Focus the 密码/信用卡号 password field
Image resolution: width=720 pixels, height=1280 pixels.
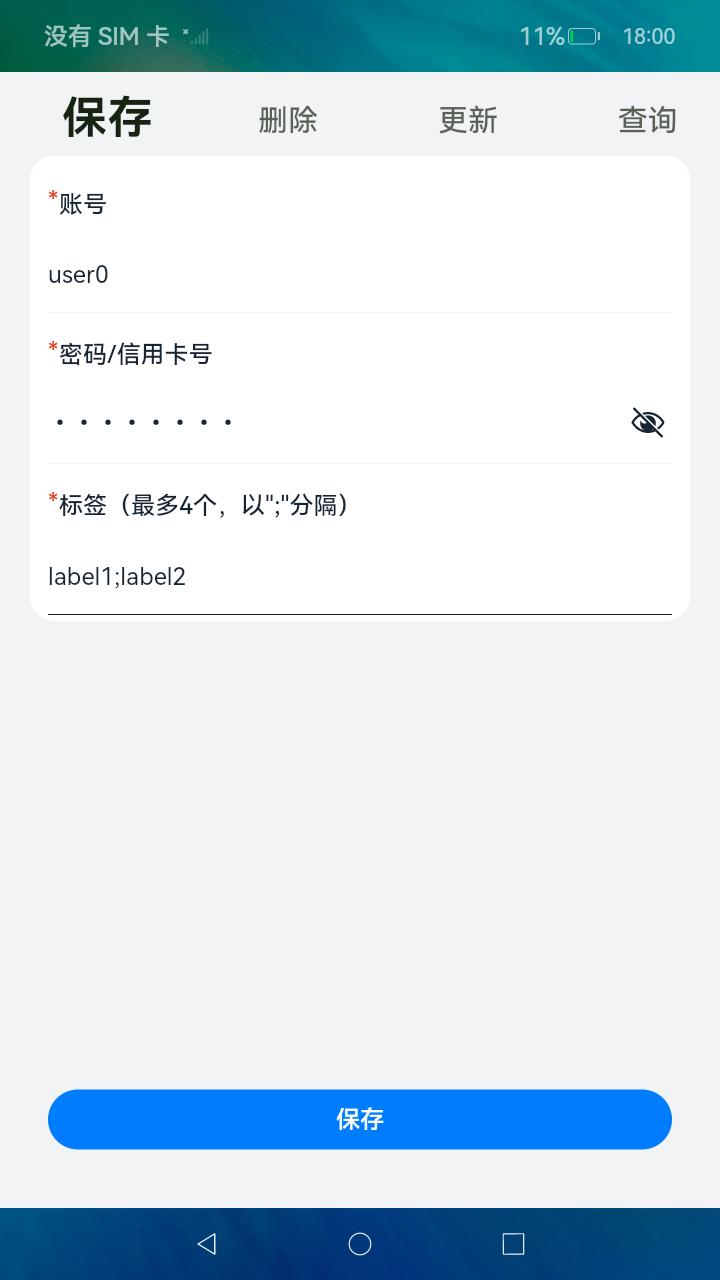(x=320, y=423)
